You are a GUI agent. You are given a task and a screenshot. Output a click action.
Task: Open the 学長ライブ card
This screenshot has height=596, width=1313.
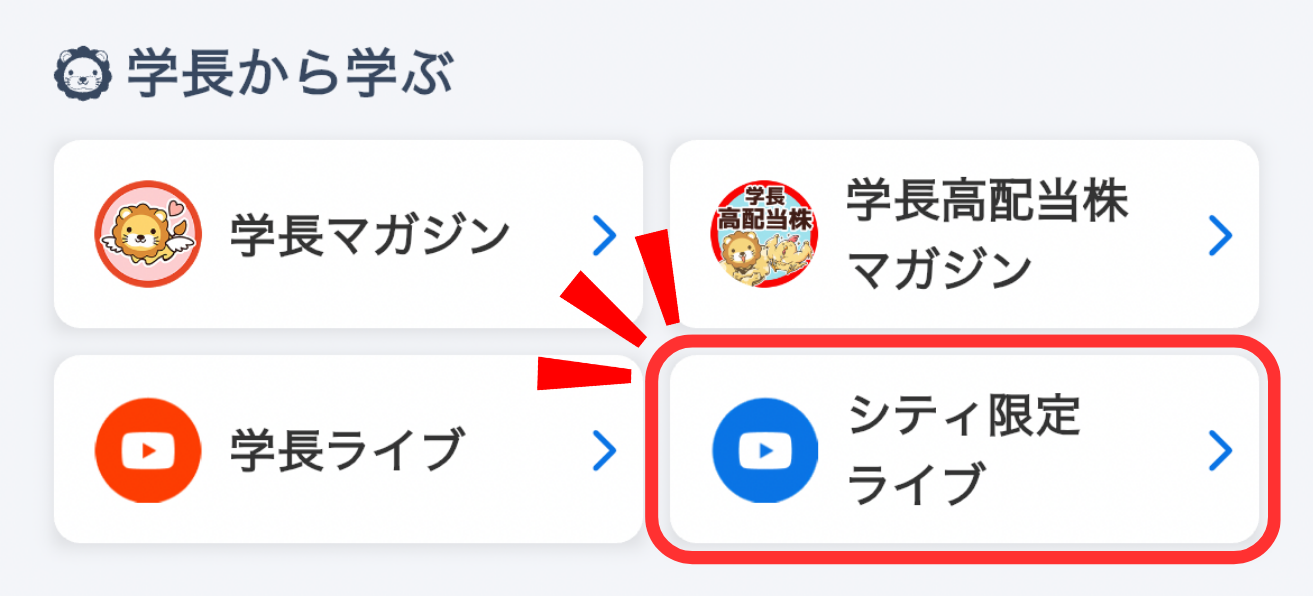(x=348, y=450)
